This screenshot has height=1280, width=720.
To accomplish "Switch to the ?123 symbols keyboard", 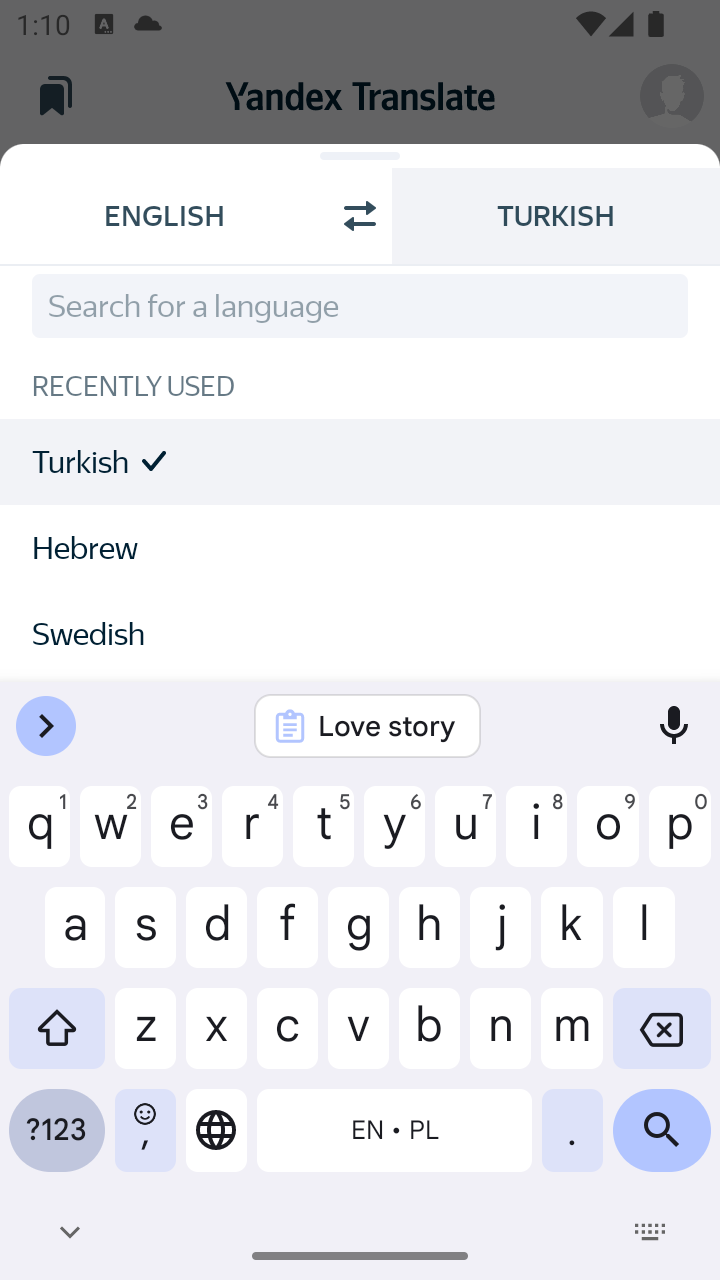I will [57, 1130].
